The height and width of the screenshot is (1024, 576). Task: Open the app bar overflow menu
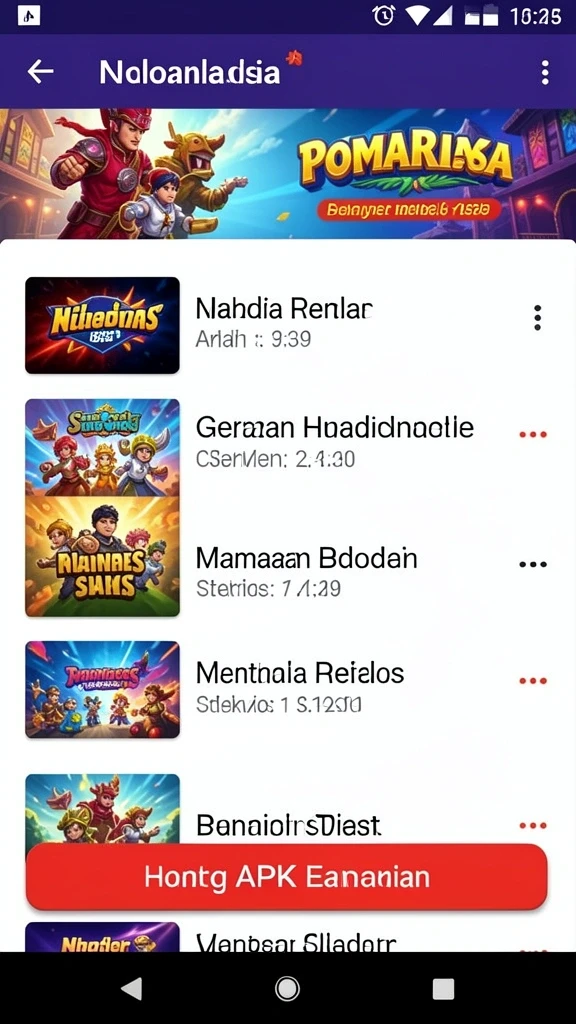(x=545, y=72)
